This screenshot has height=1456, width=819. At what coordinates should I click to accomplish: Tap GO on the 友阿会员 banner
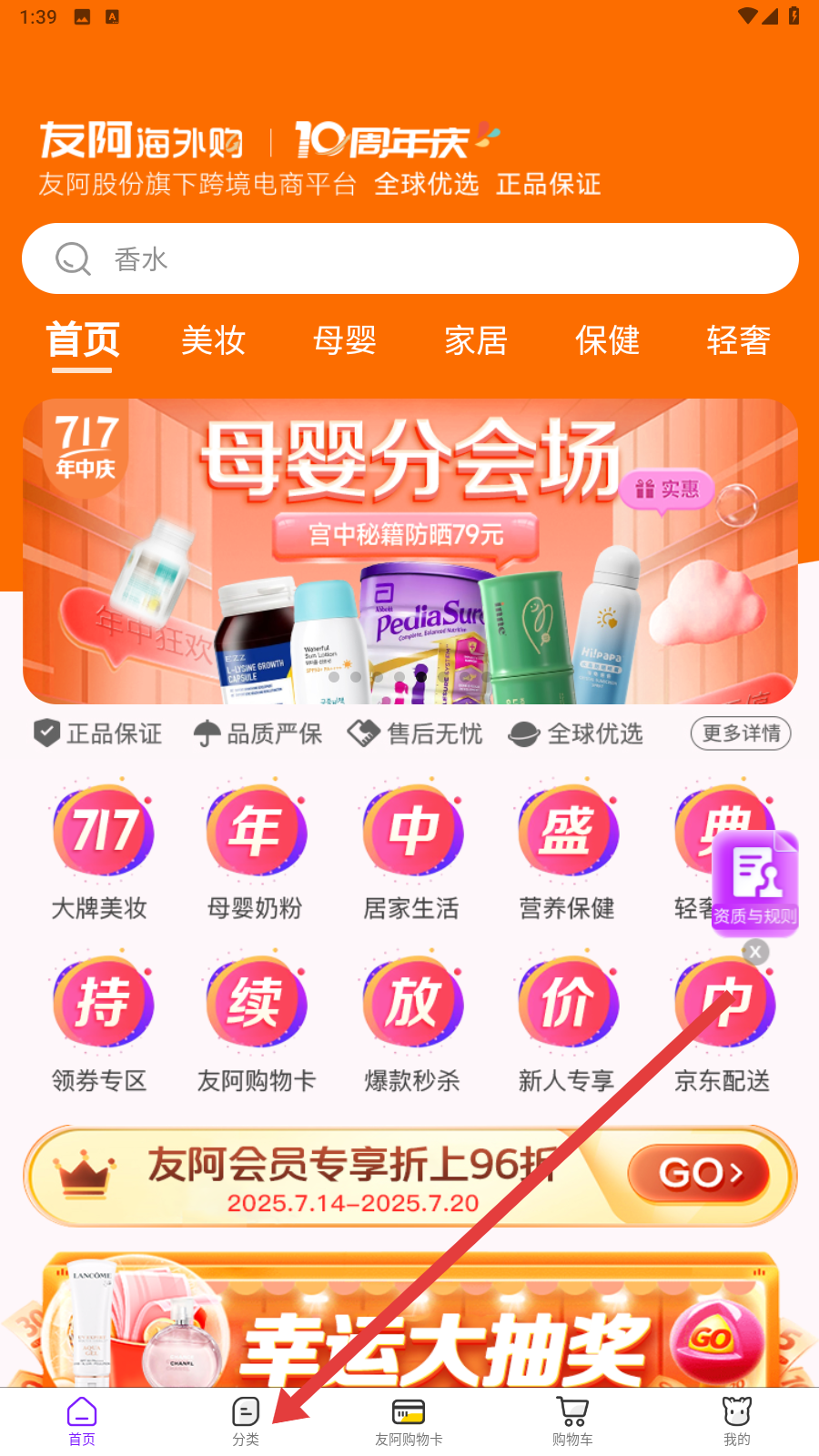(699, 1173)
